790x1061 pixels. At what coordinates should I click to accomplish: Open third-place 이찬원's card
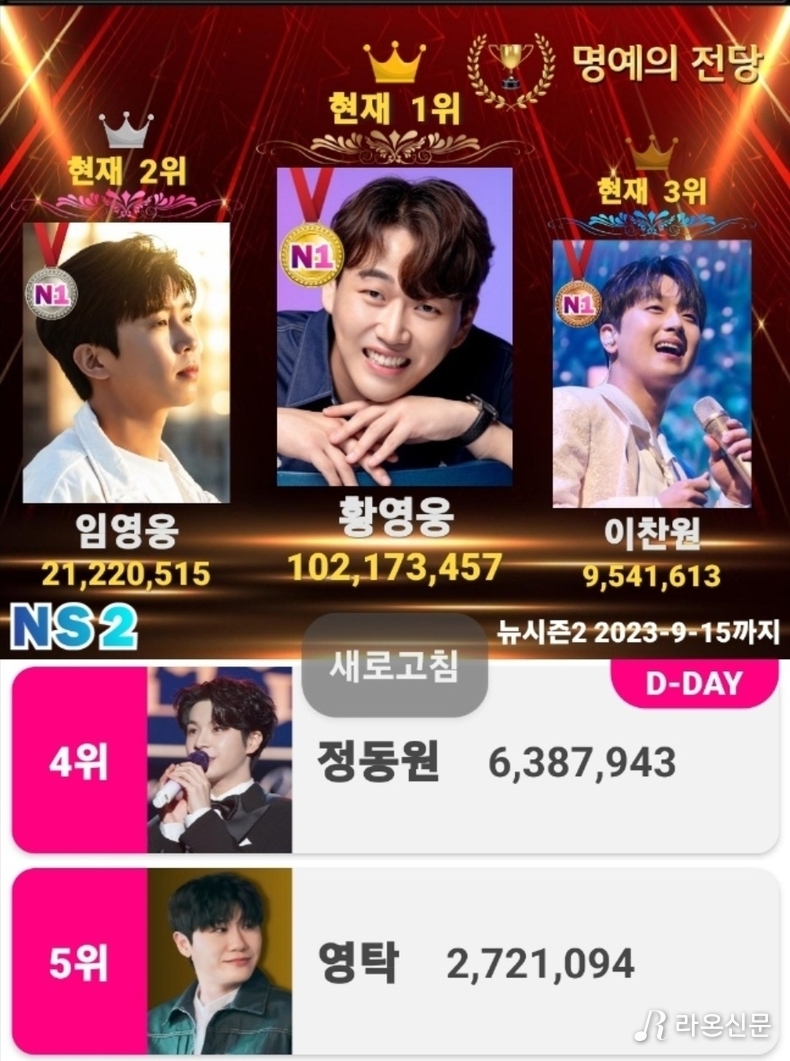click(651, 374)
